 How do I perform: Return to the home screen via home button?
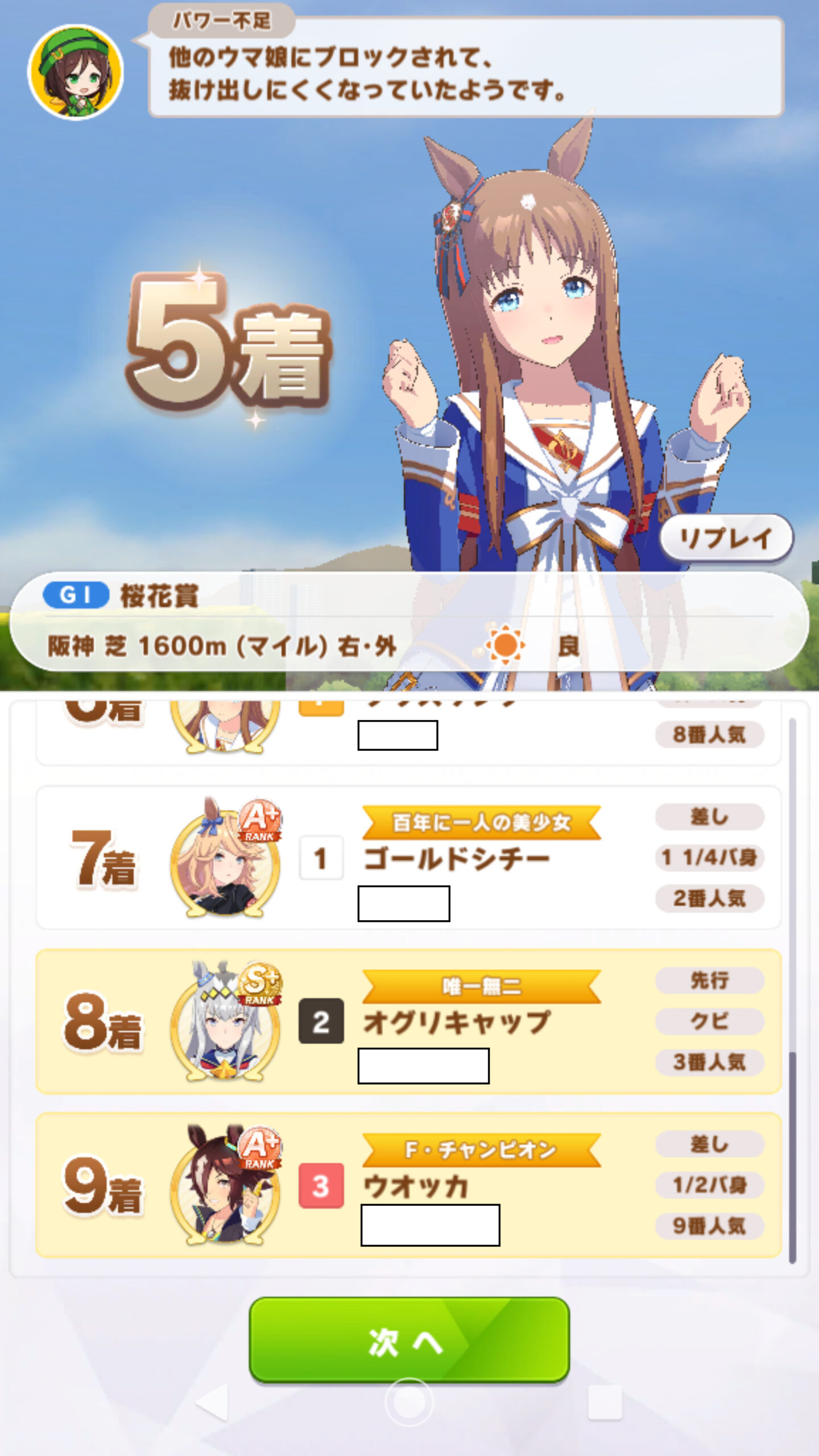(409, 1403)
